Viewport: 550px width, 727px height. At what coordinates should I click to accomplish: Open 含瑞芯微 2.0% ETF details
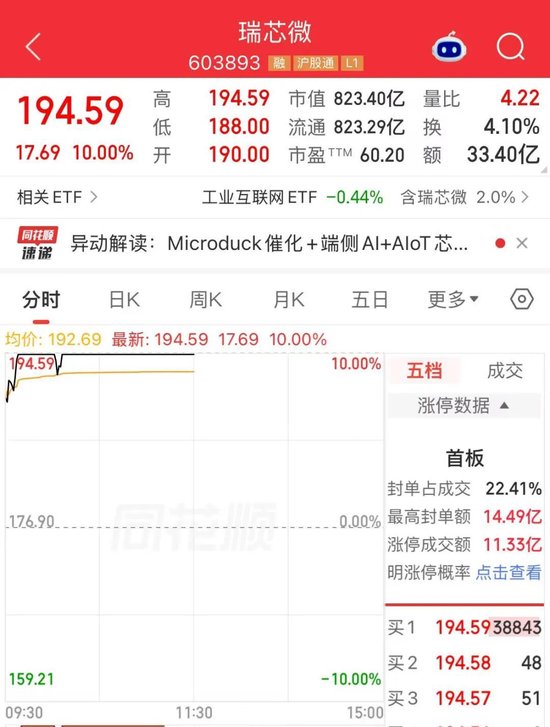coord(465,198)
